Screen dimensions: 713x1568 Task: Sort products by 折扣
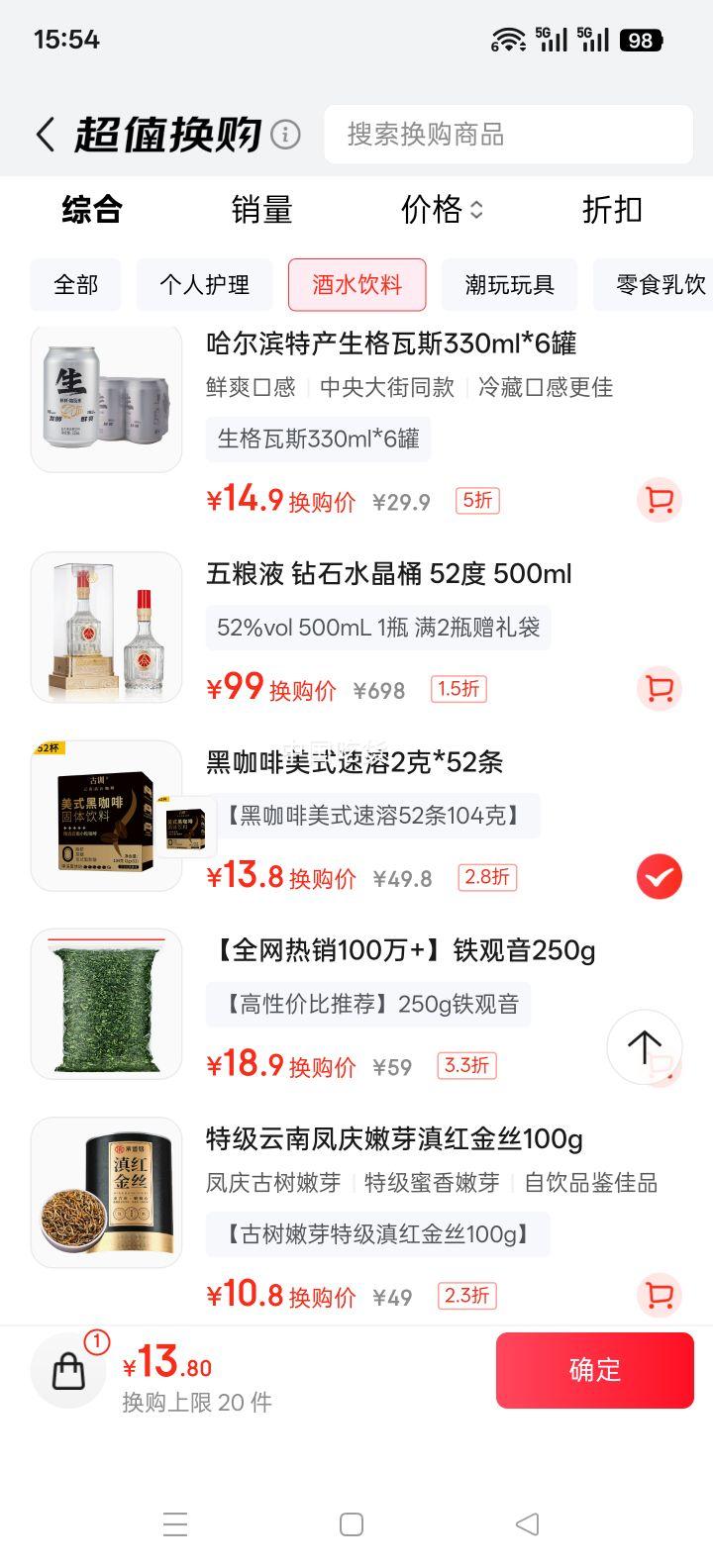click(x=612, y=210)
